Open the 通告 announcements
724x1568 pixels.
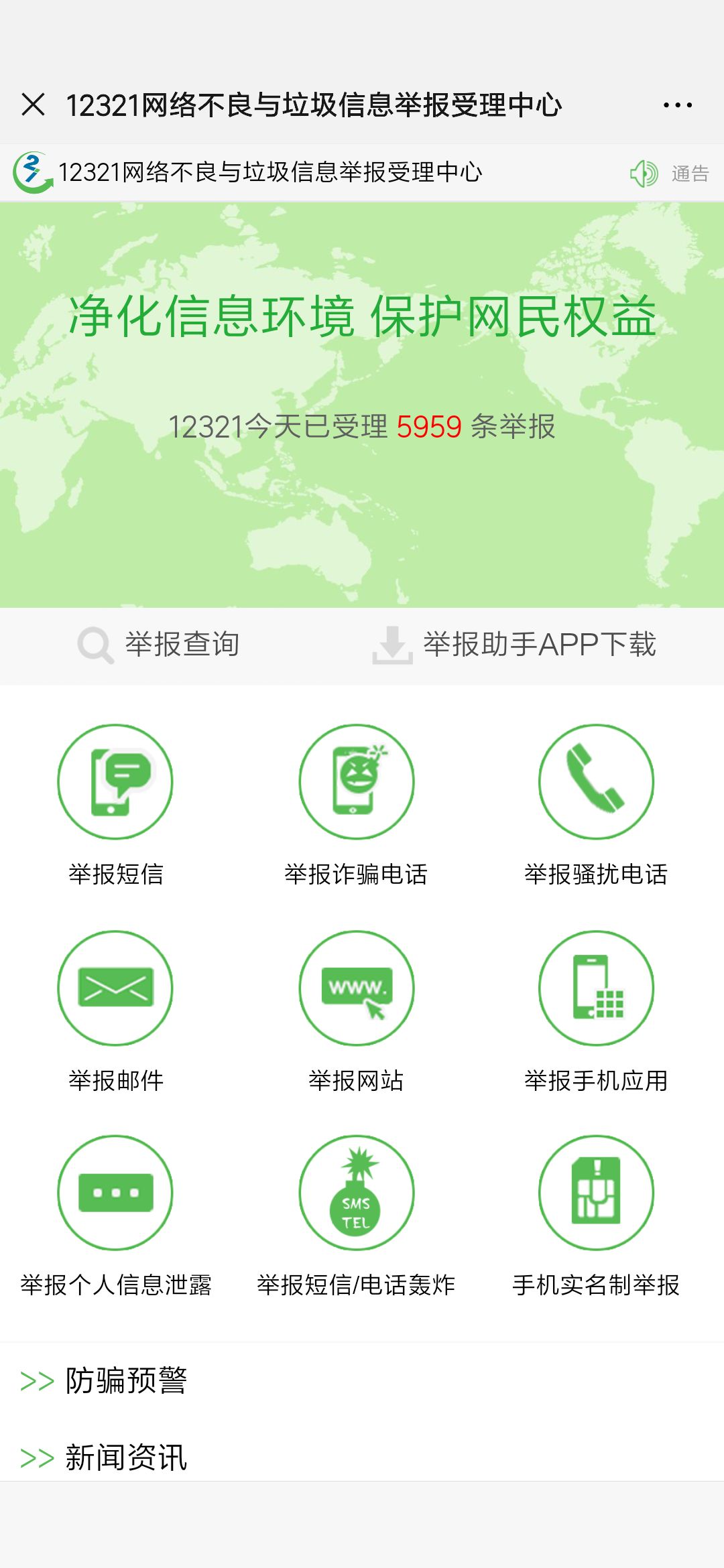pyautogui.click(x=670, y=174)
